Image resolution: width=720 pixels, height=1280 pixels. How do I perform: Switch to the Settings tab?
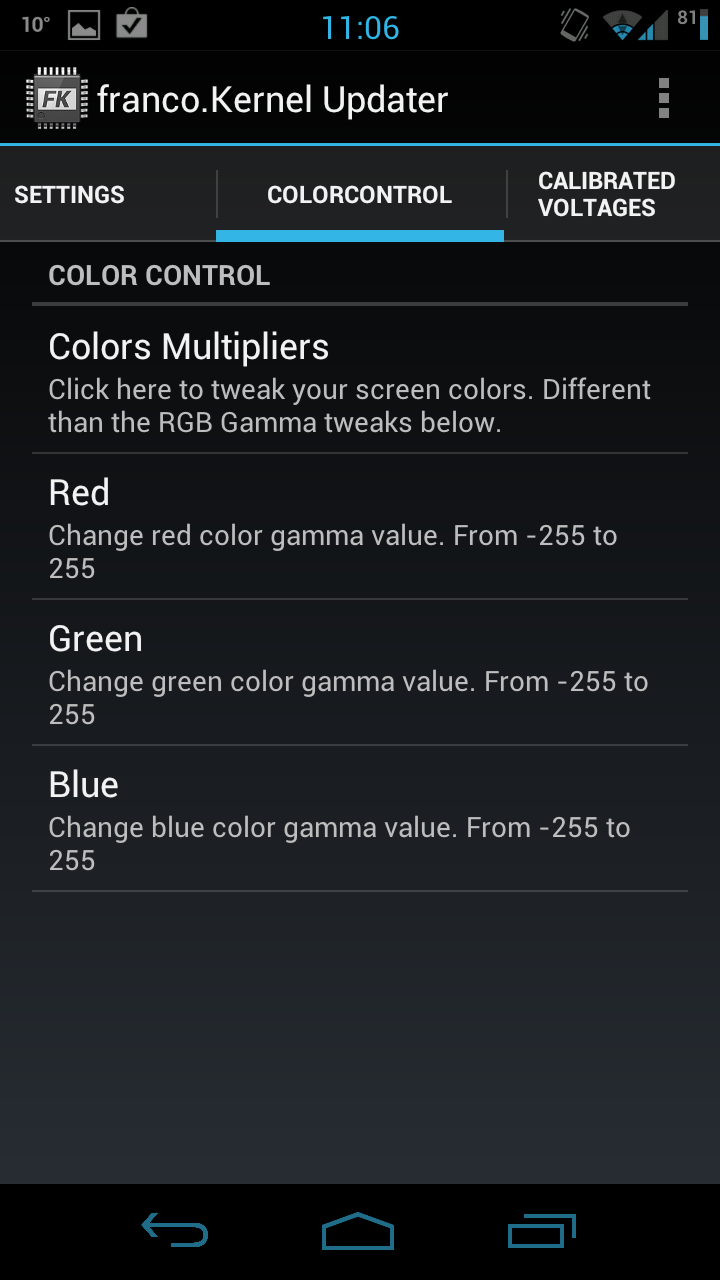pyautogui.click(x=107, y=194)
